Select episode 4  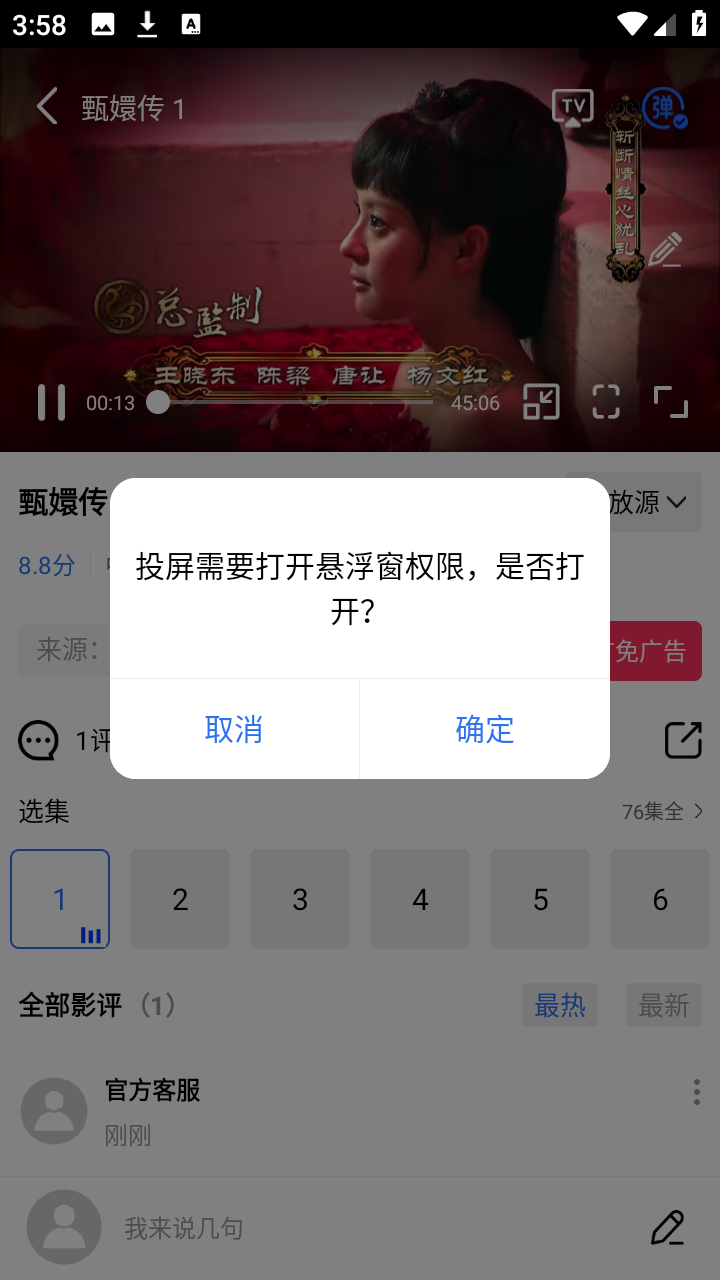click(420, 899)
